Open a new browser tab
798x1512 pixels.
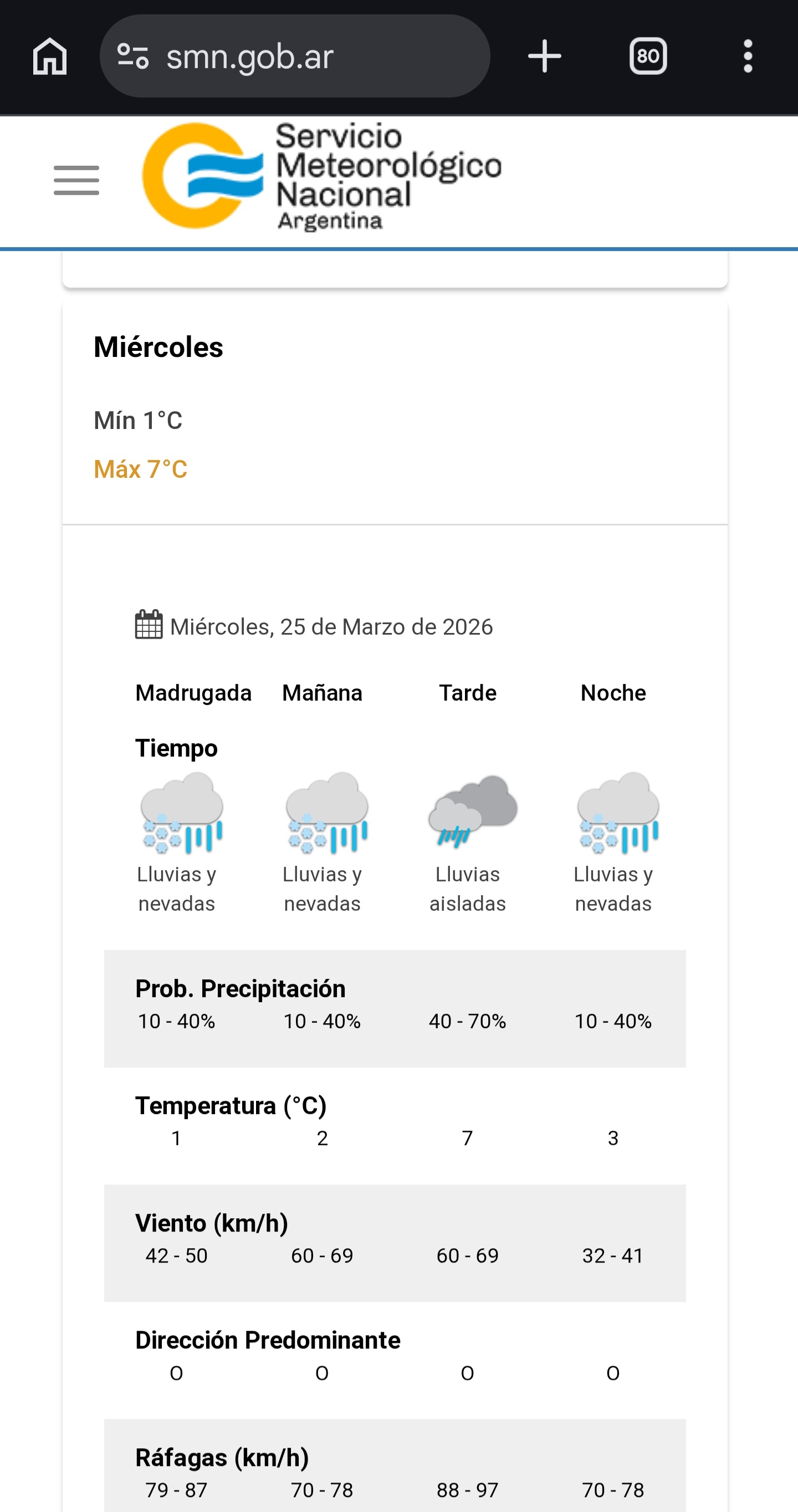545,57
